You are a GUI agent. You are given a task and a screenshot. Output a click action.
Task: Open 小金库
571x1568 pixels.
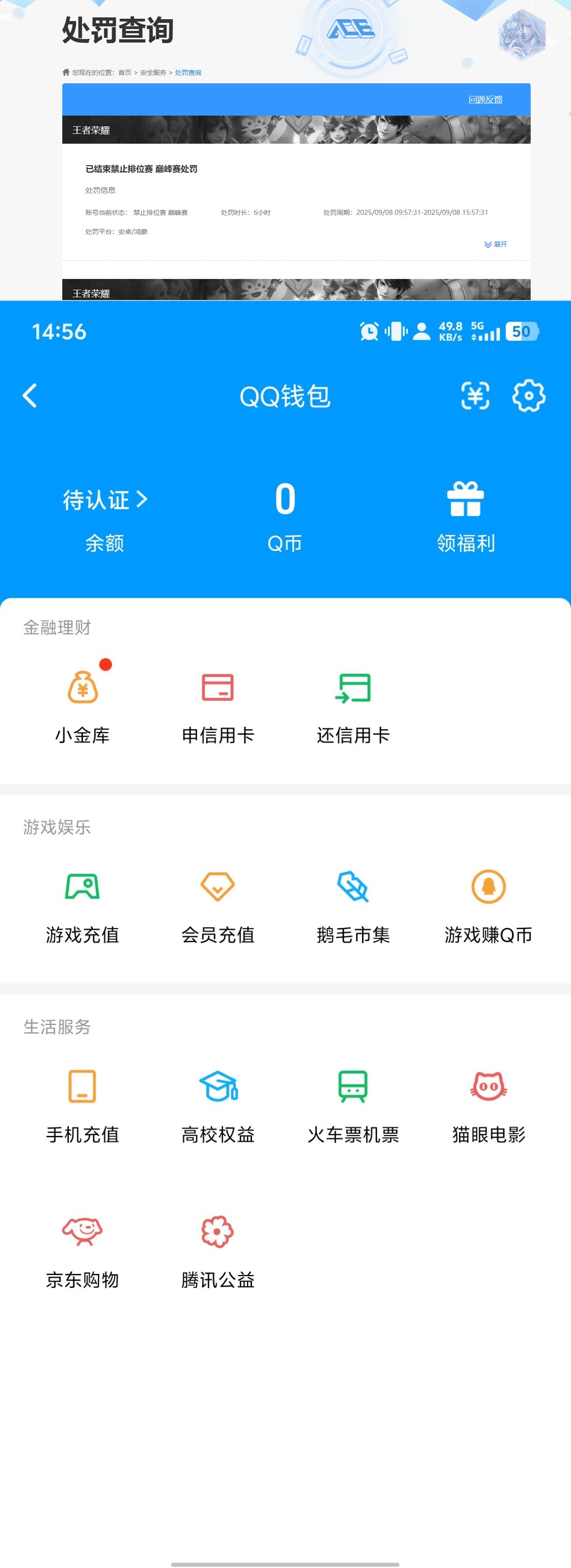(82, 706)
